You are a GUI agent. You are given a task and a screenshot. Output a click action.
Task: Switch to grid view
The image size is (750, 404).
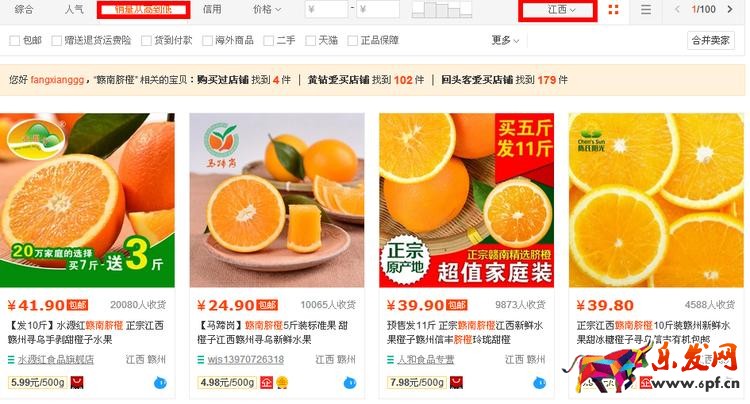coord(613,10)
